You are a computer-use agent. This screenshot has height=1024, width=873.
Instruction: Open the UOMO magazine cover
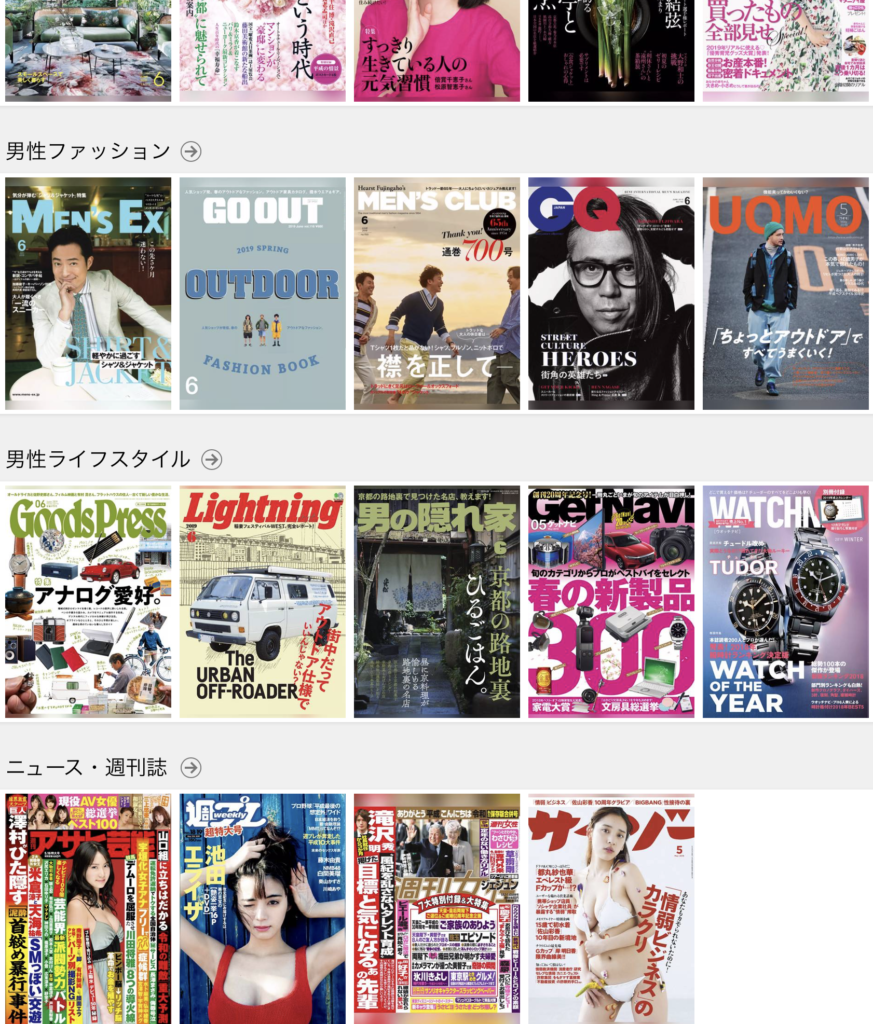(785, 294)
